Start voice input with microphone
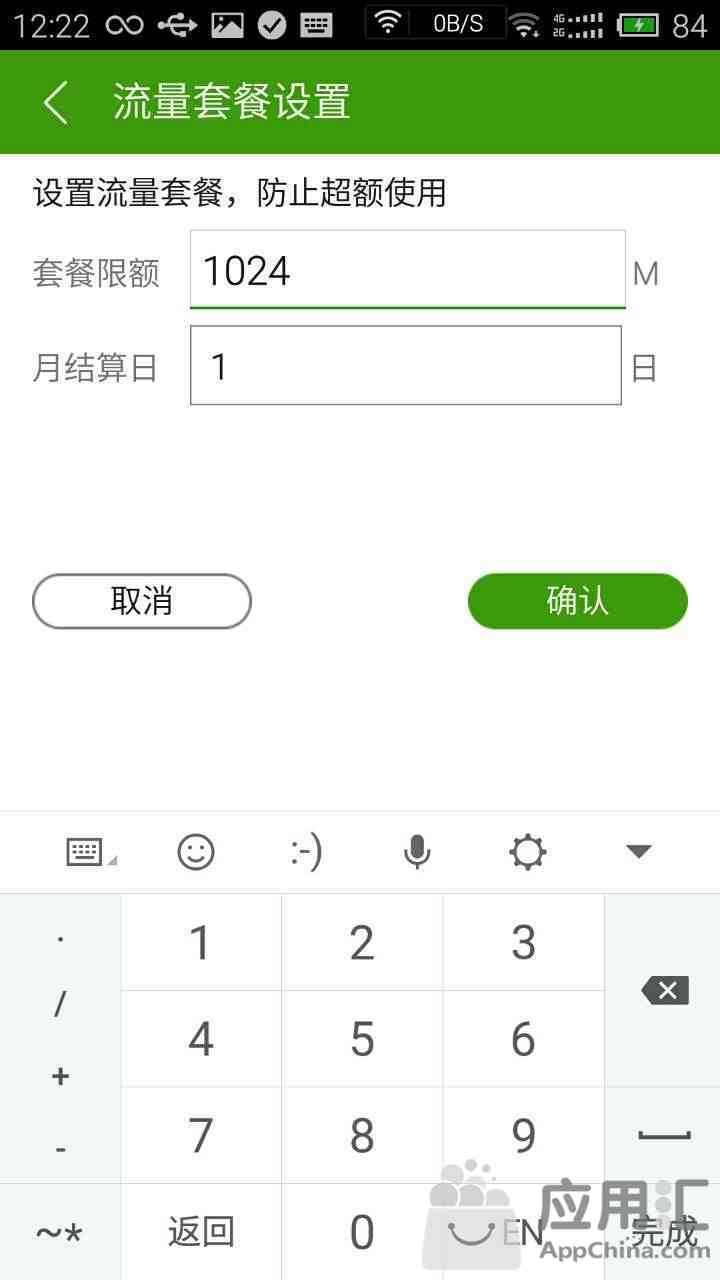 pos(417,852)
